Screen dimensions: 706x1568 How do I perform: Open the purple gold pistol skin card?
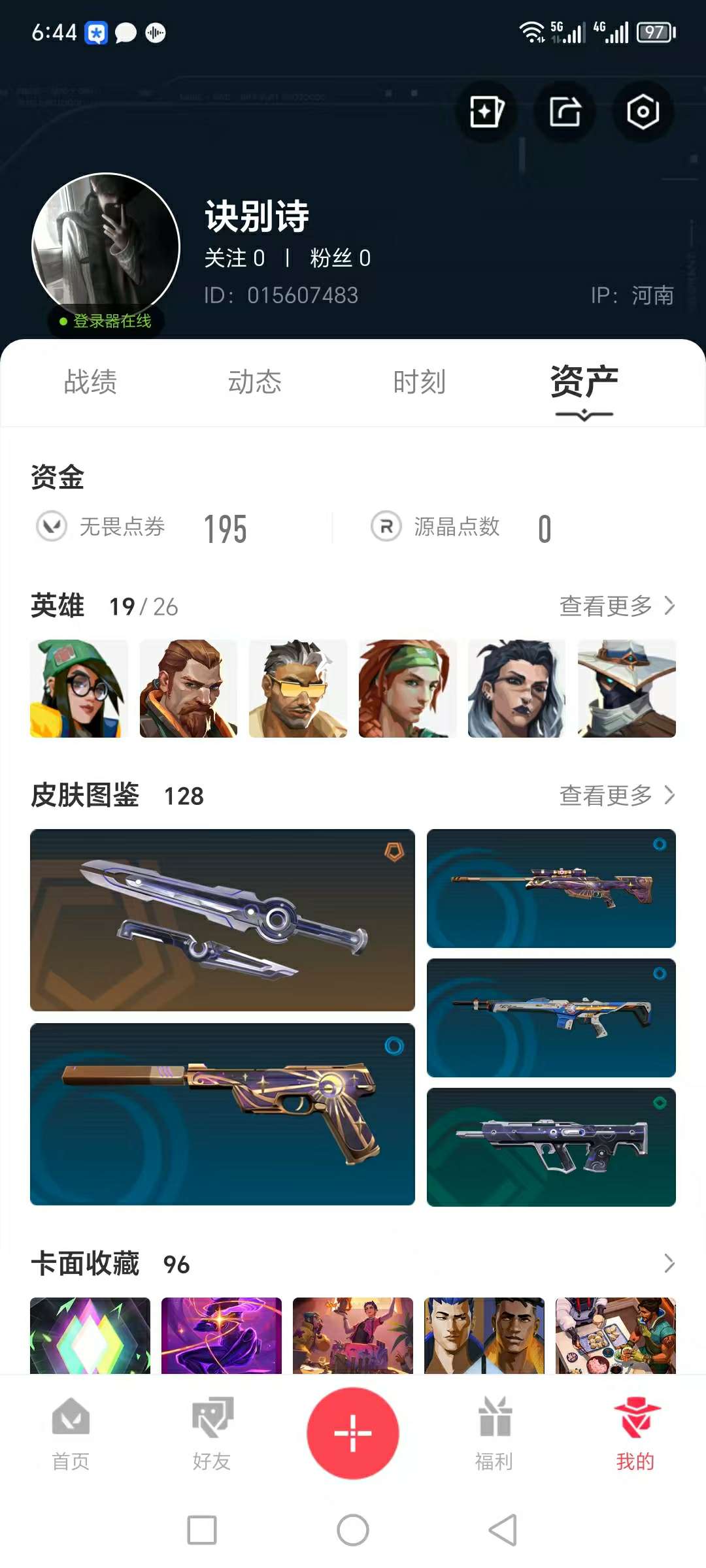222,1114
